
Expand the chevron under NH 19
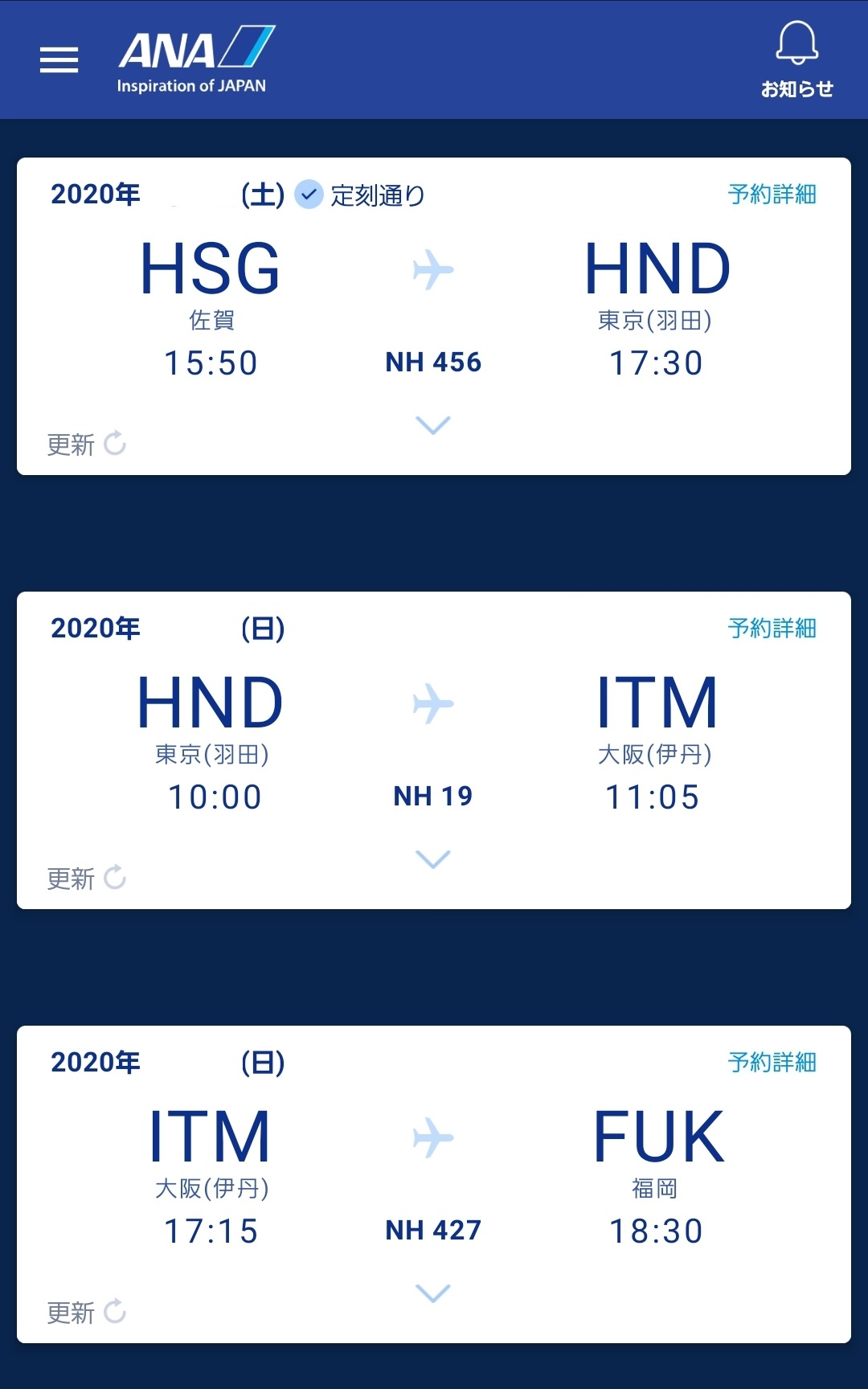(x=433, y=859)
